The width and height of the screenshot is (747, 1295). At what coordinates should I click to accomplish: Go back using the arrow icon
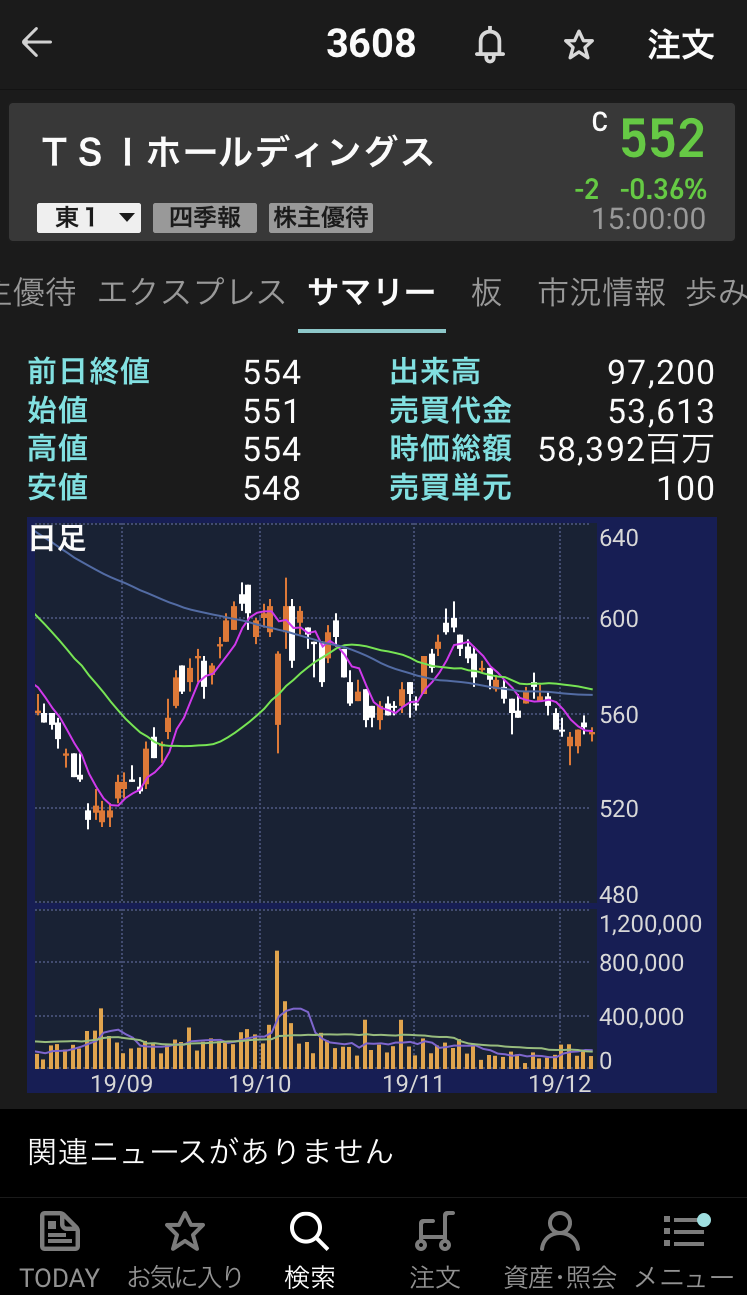click(x=37, y=43)
